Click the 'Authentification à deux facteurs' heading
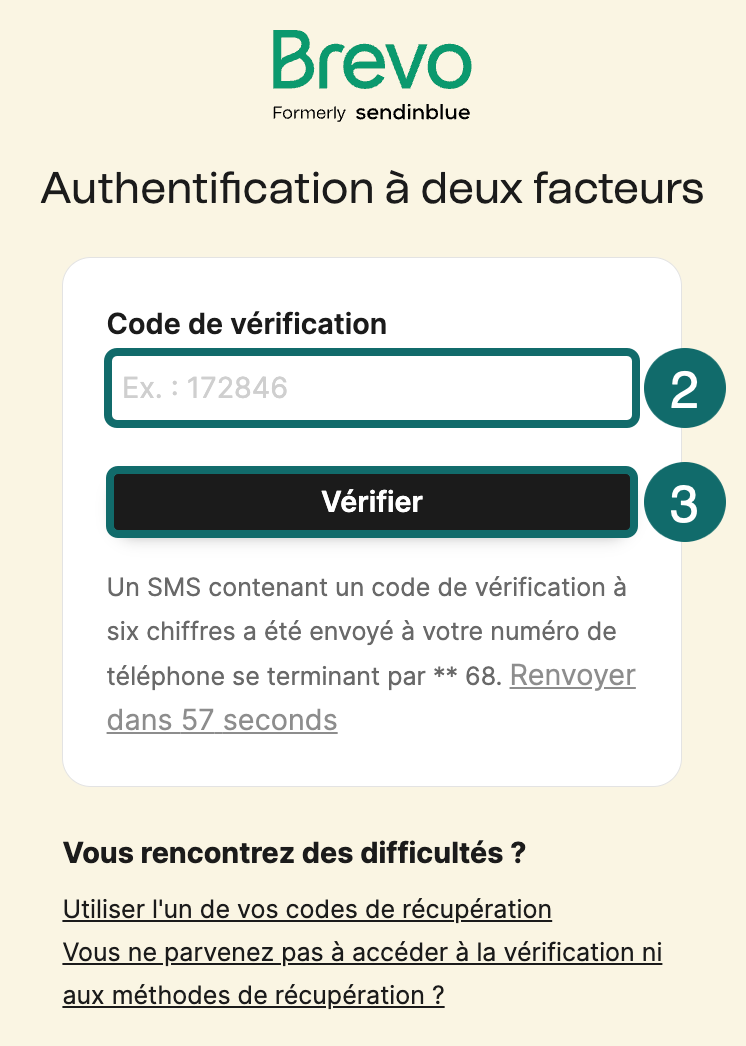Screen dimensions: 746x1046 (372, 188)
